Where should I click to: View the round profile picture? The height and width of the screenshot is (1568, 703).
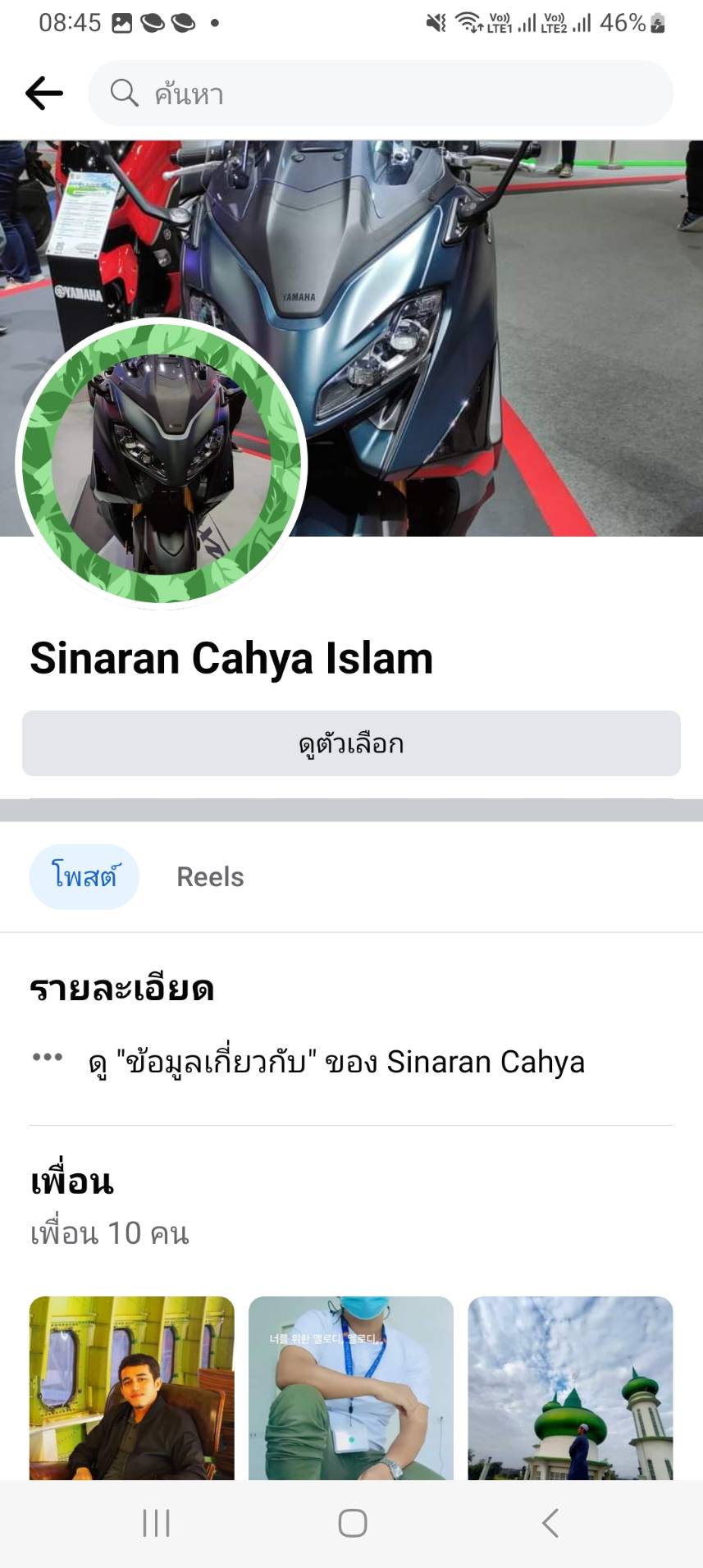[x=161, y=463]
